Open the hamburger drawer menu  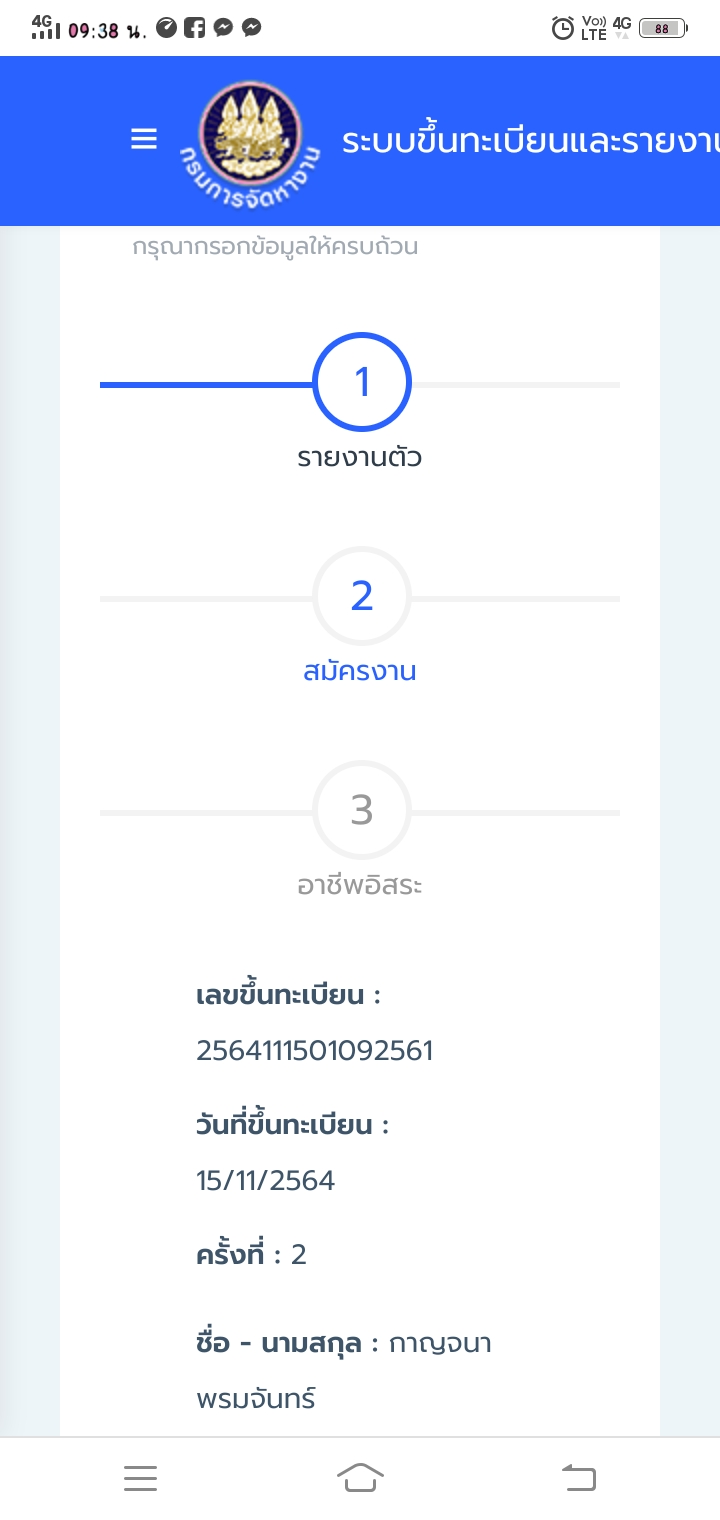pos(144,140)
